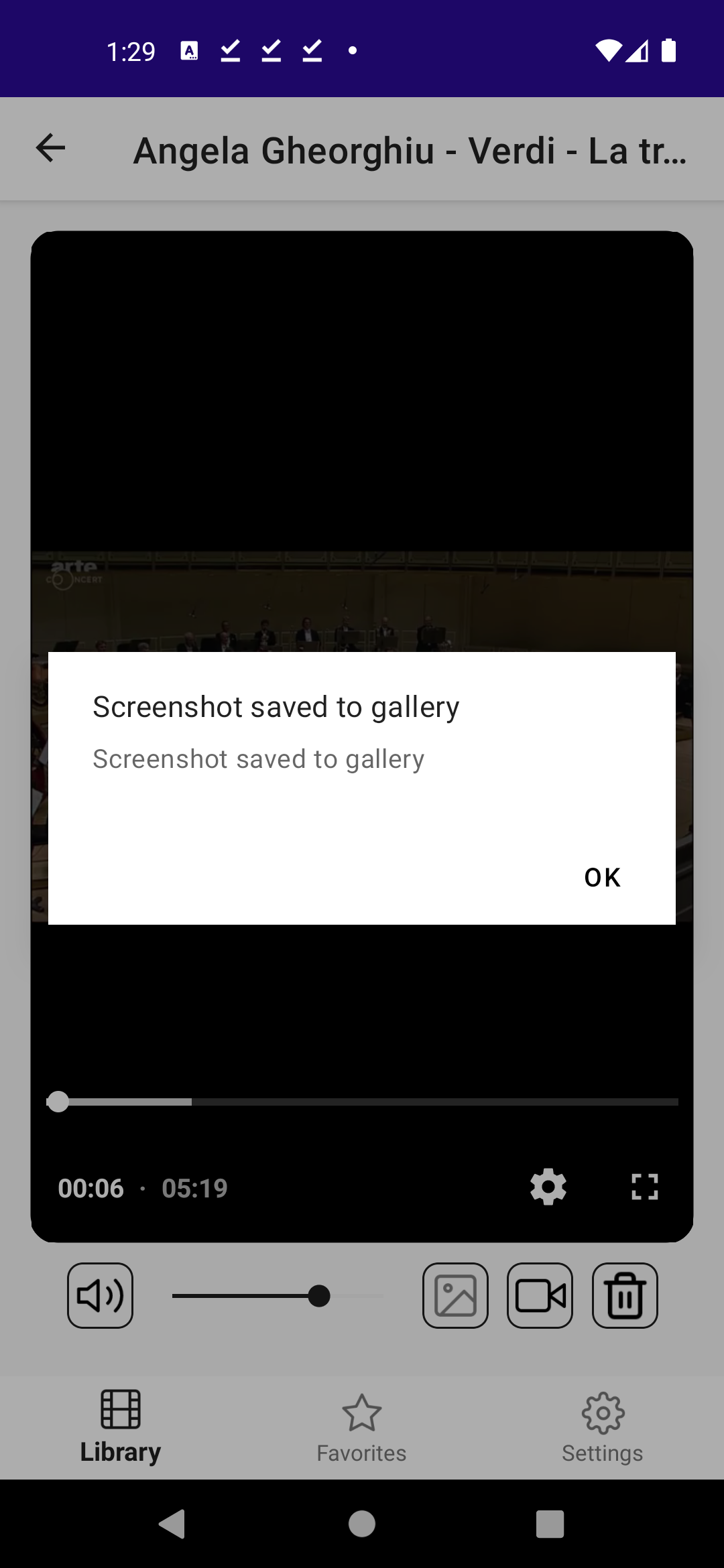The width and height of the screenshot is (724, 1568).
Task: Open the system recent apps view
Action: [550, 1524]
